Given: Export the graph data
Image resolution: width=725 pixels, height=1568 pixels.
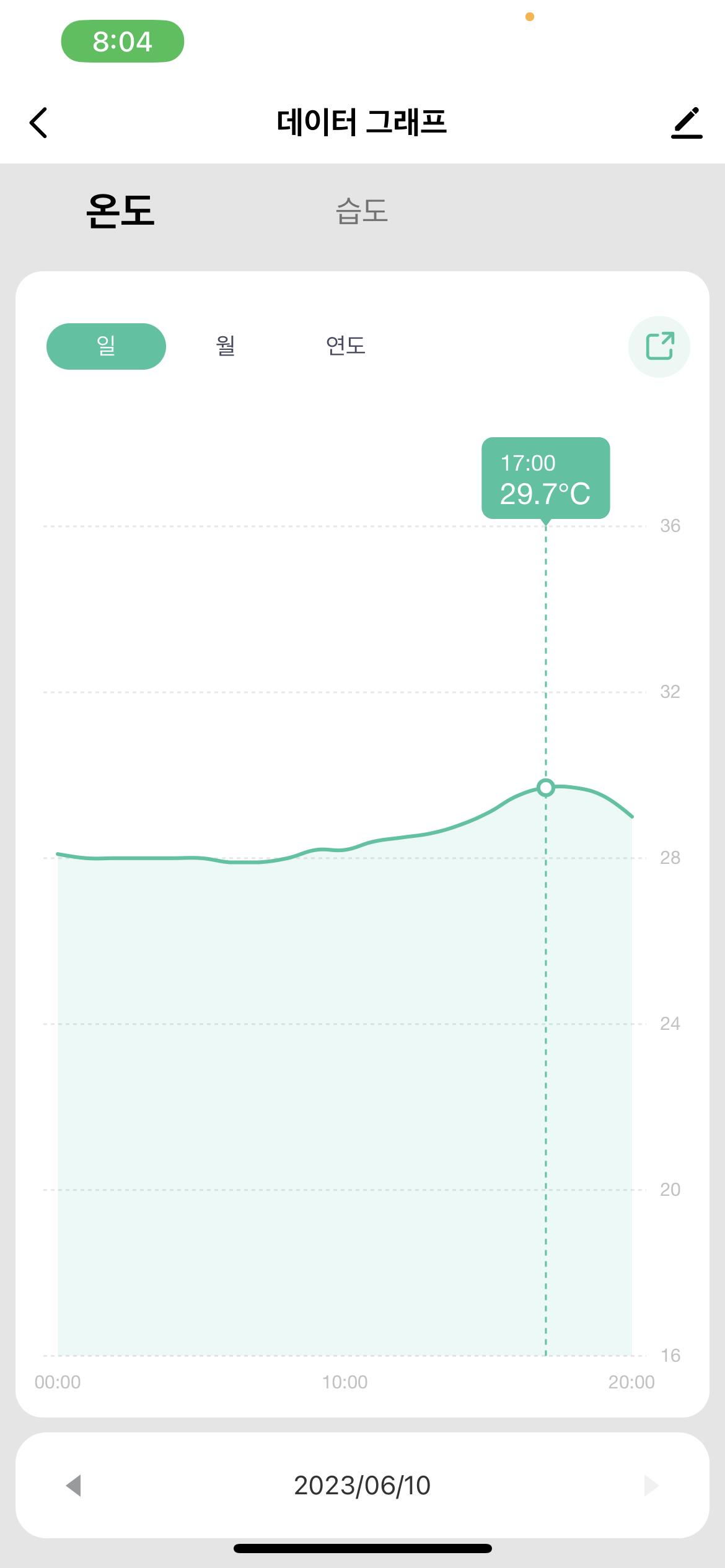Looking at the screenshot, I should (x=659, y=346).
